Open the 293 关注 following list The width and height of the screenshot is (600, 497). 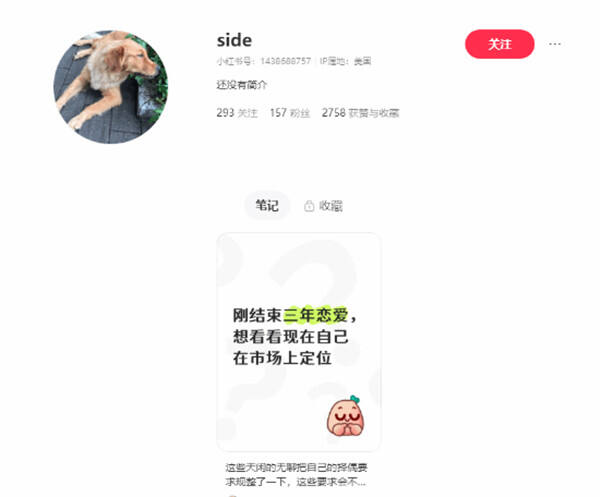(238, 113)
